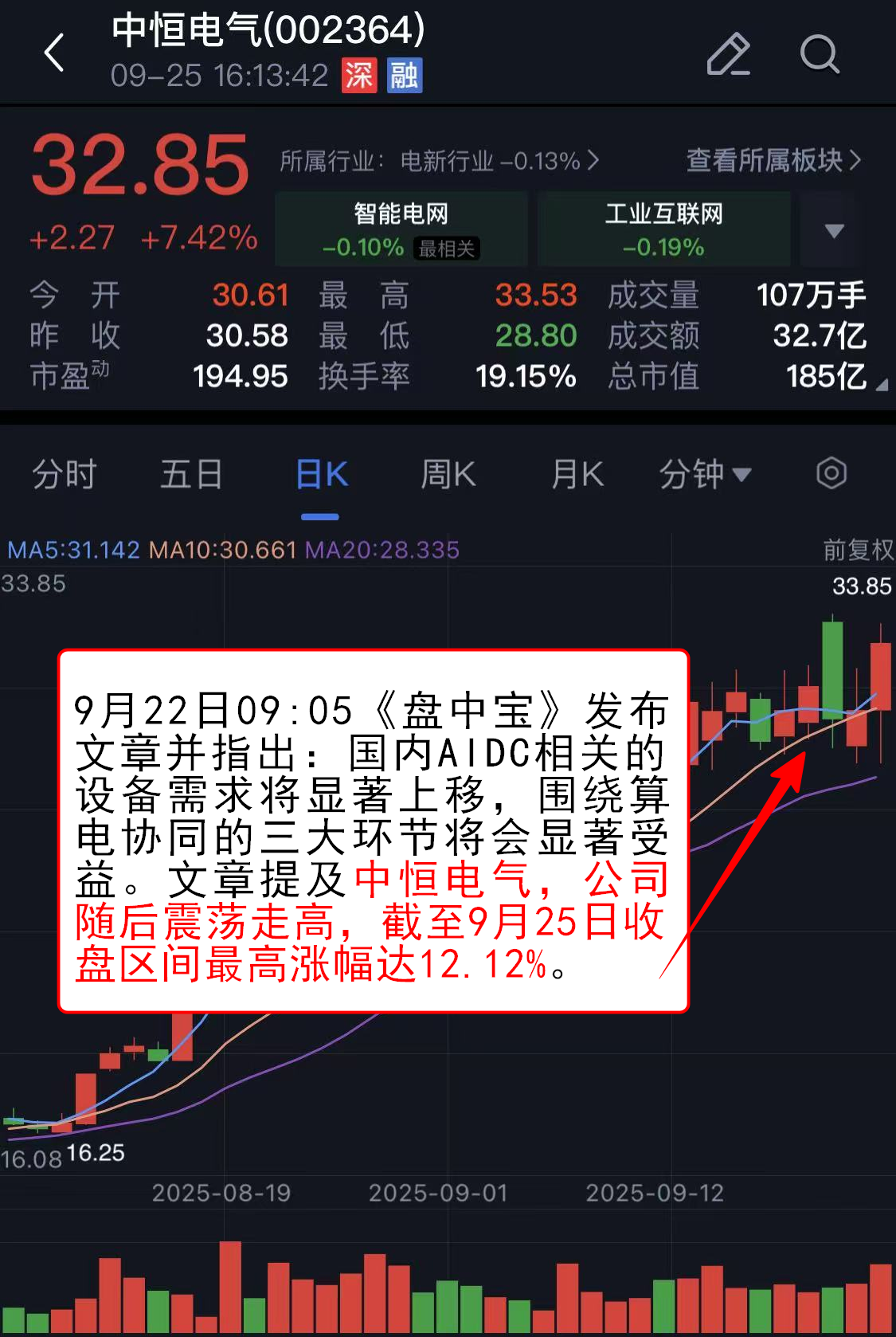Image resolution: width=896 pixels, height=1337 pixels.
Task: Select the 日K chart tab
Action: (x=321, y=475)
